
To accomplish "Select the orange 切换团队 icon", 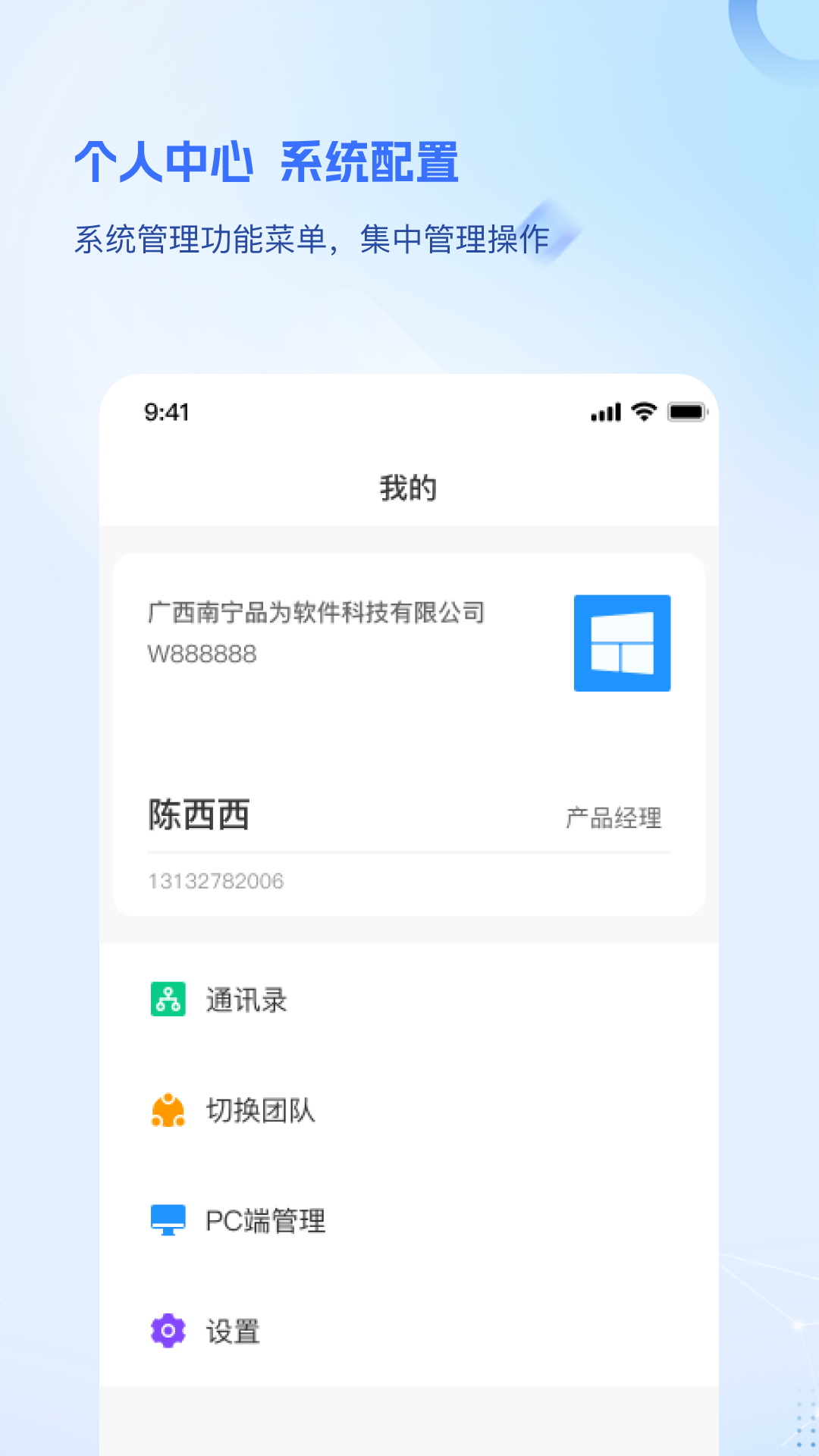I will click(x=167, y=1110).
